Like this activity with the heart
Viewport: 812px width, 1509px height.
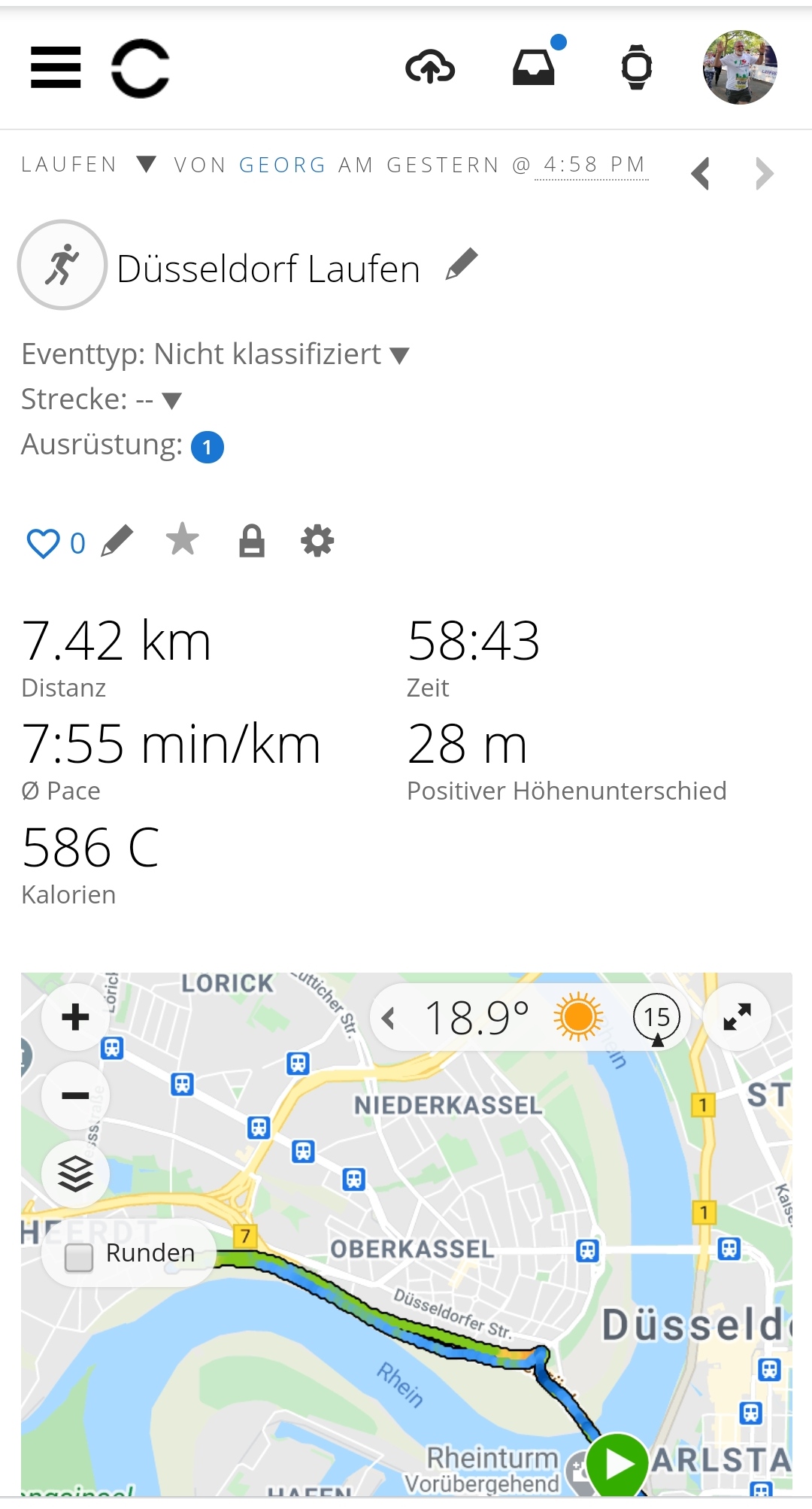(x=43, y=542)
